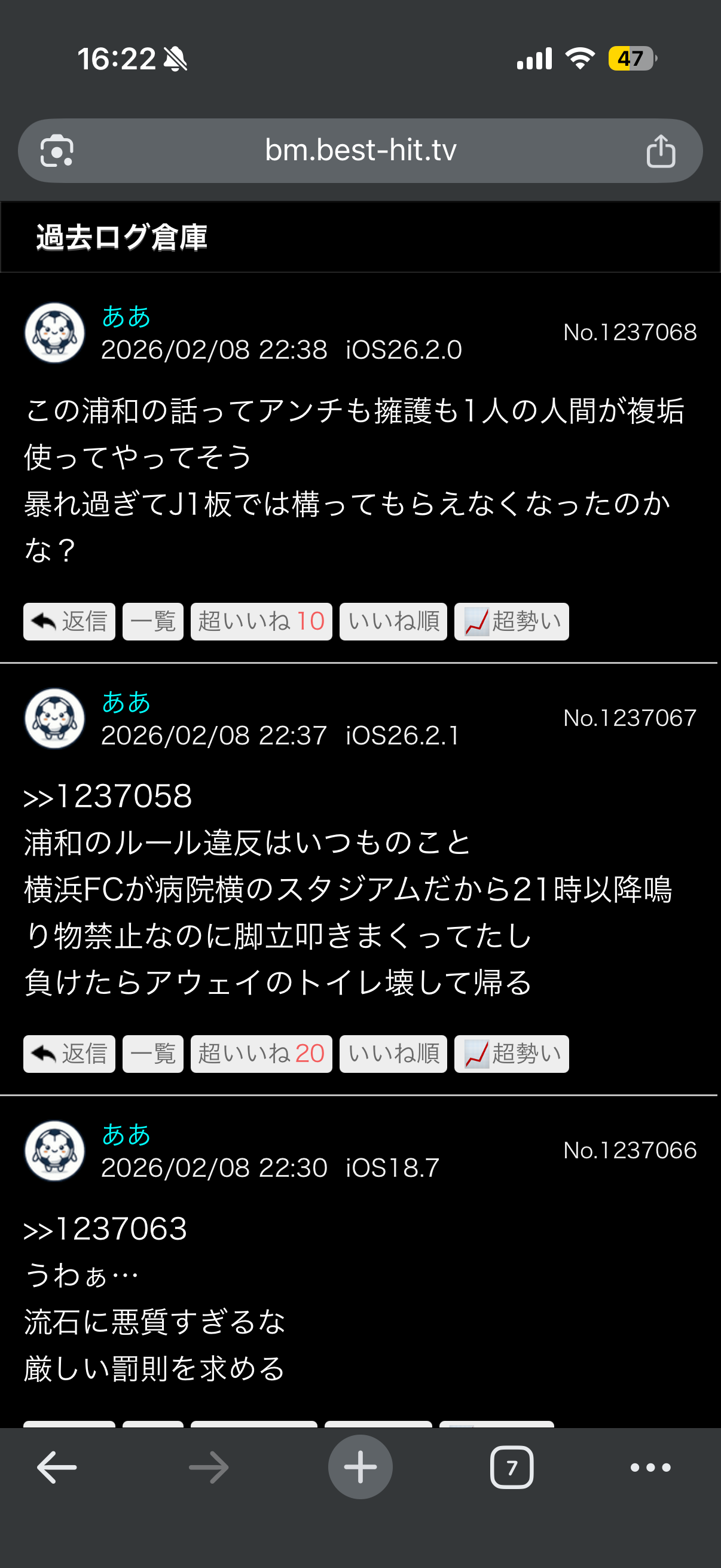Share this page from the address bar
The height and width of the screenshot is (1568, 721).
[x=660, y=151]
